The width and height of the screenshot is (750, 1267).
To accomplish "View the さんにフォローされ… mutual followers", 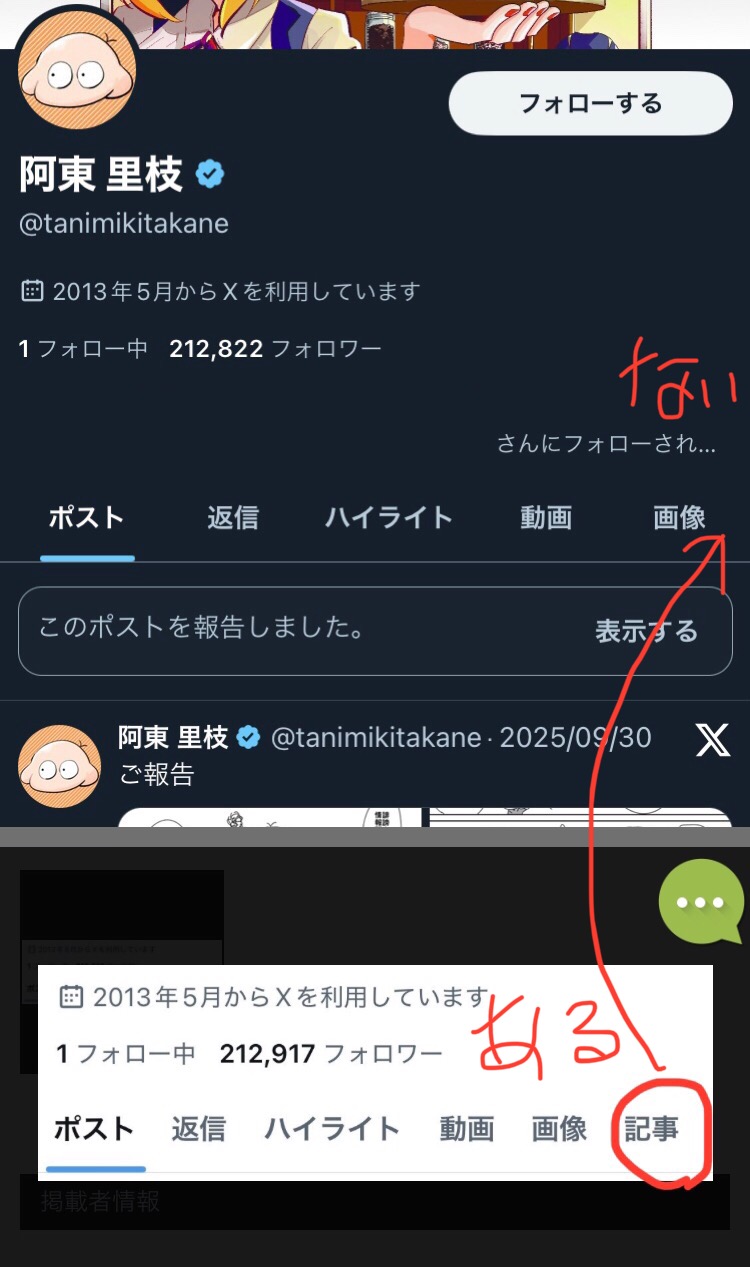I will tap(606, 443).
